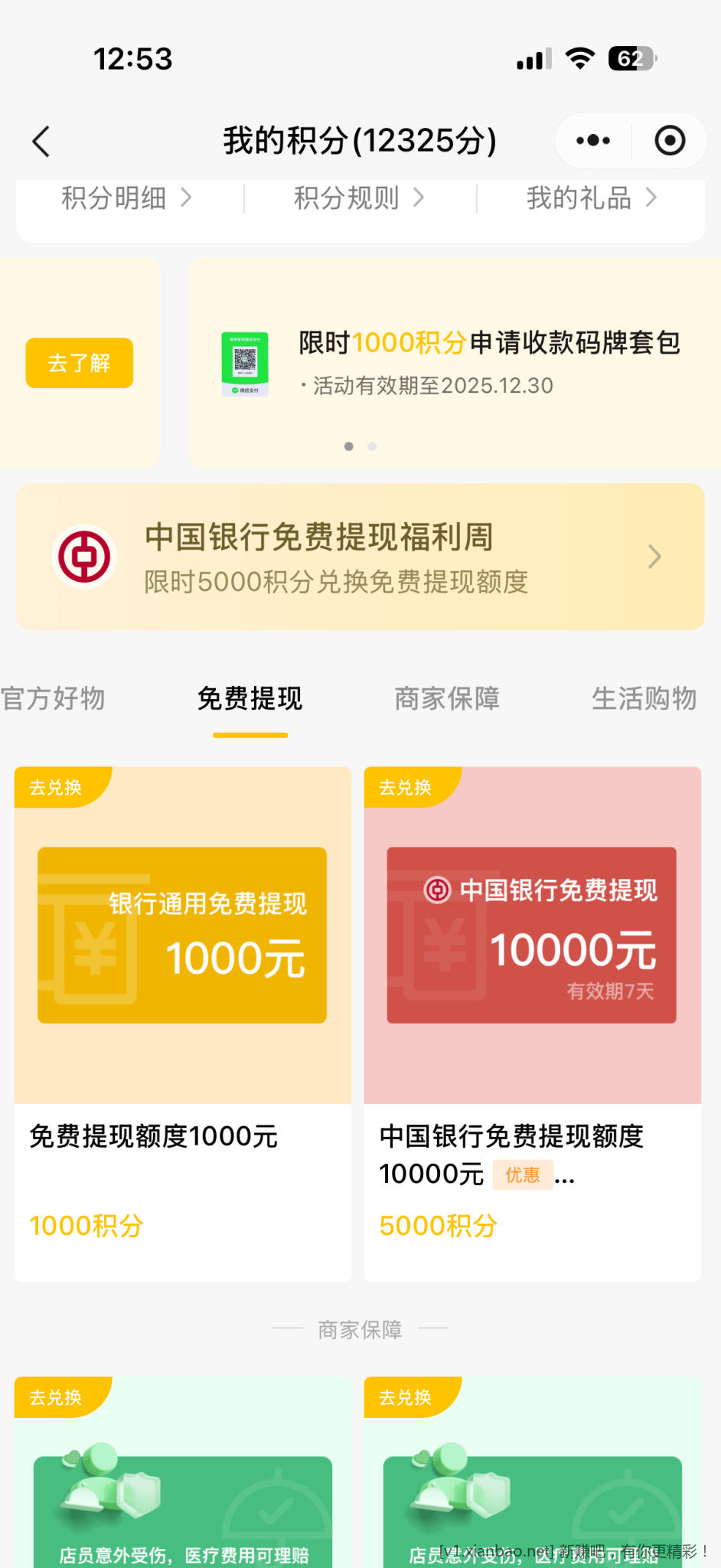
Task: Tap the 去了解 button
Action: [x=79, y=362]
